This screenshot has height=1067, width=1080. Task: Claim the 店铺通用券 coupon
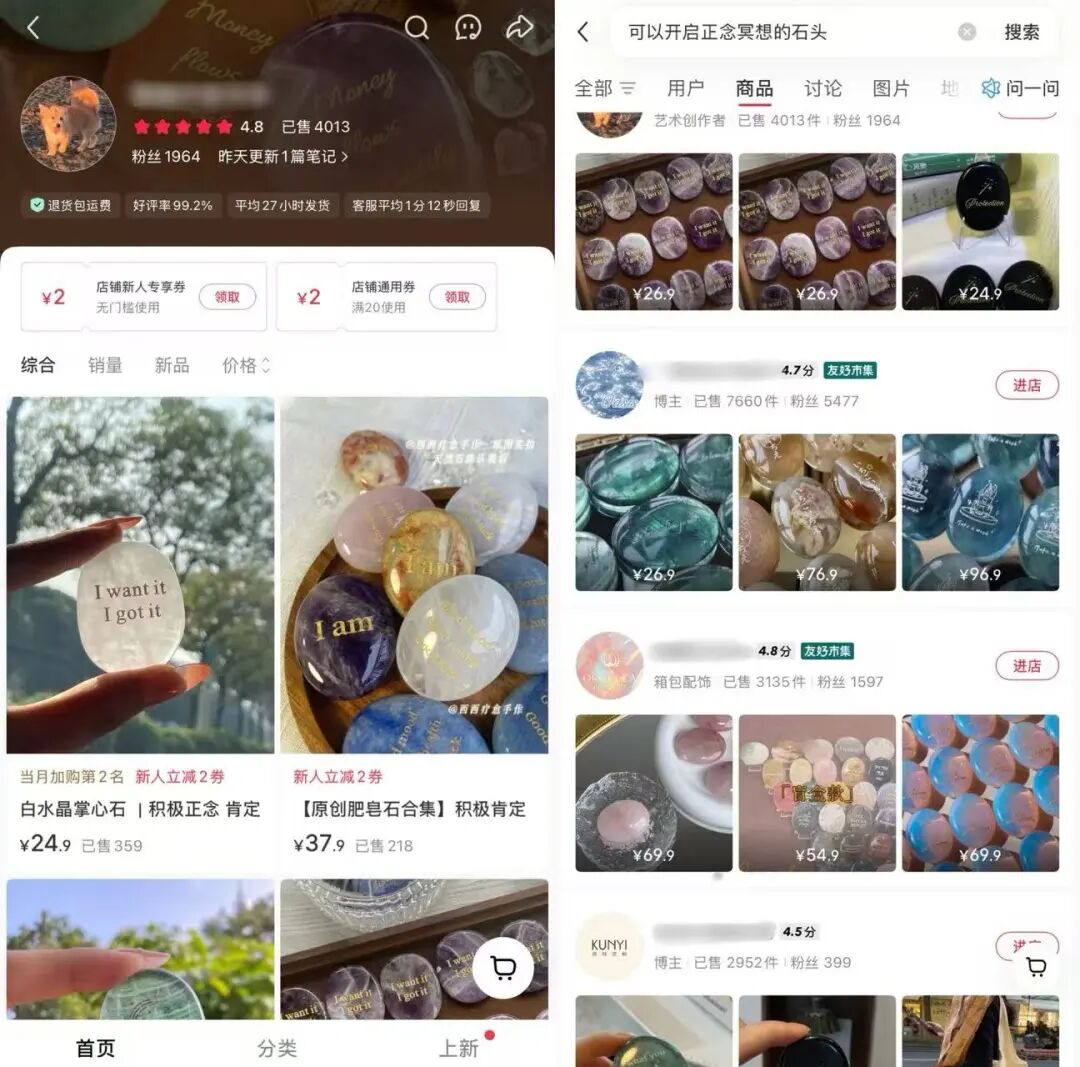point(457,297)
